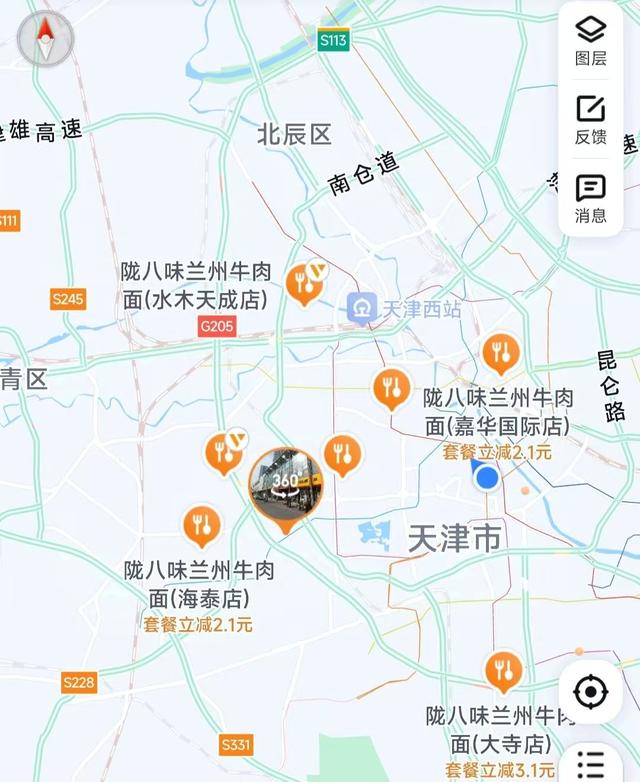Image resolution: width=640 pixels, height=782 pixels.
Task: Open the 图层 layers panel
Action: click(x=591, y=41)
